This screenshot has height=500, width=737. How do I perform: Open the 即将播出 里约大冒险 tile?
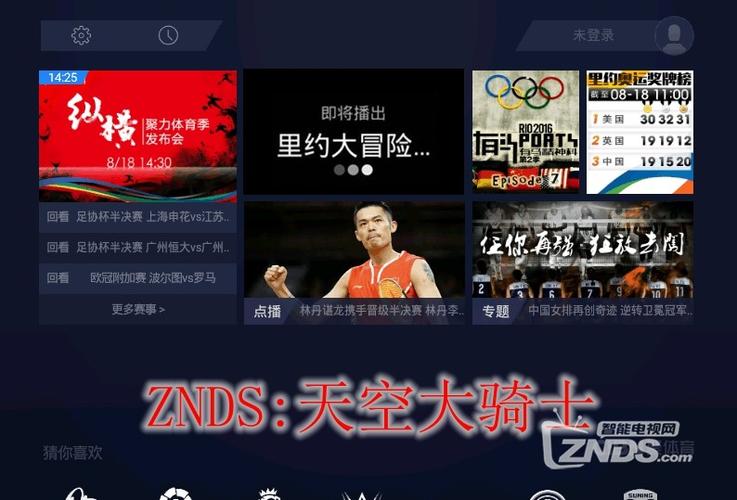pos(353,131)
